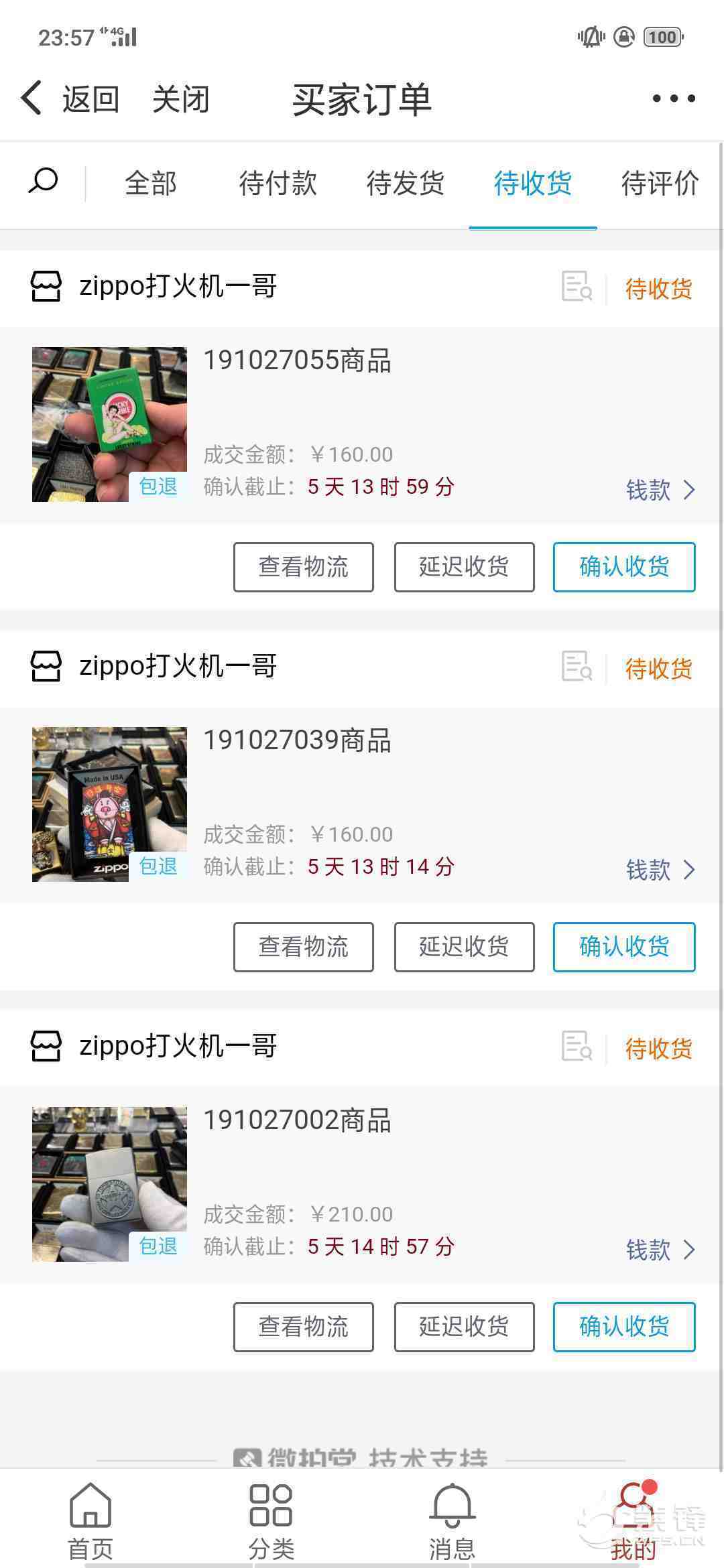Switch to the 待发货 tab

click(405, 184)
